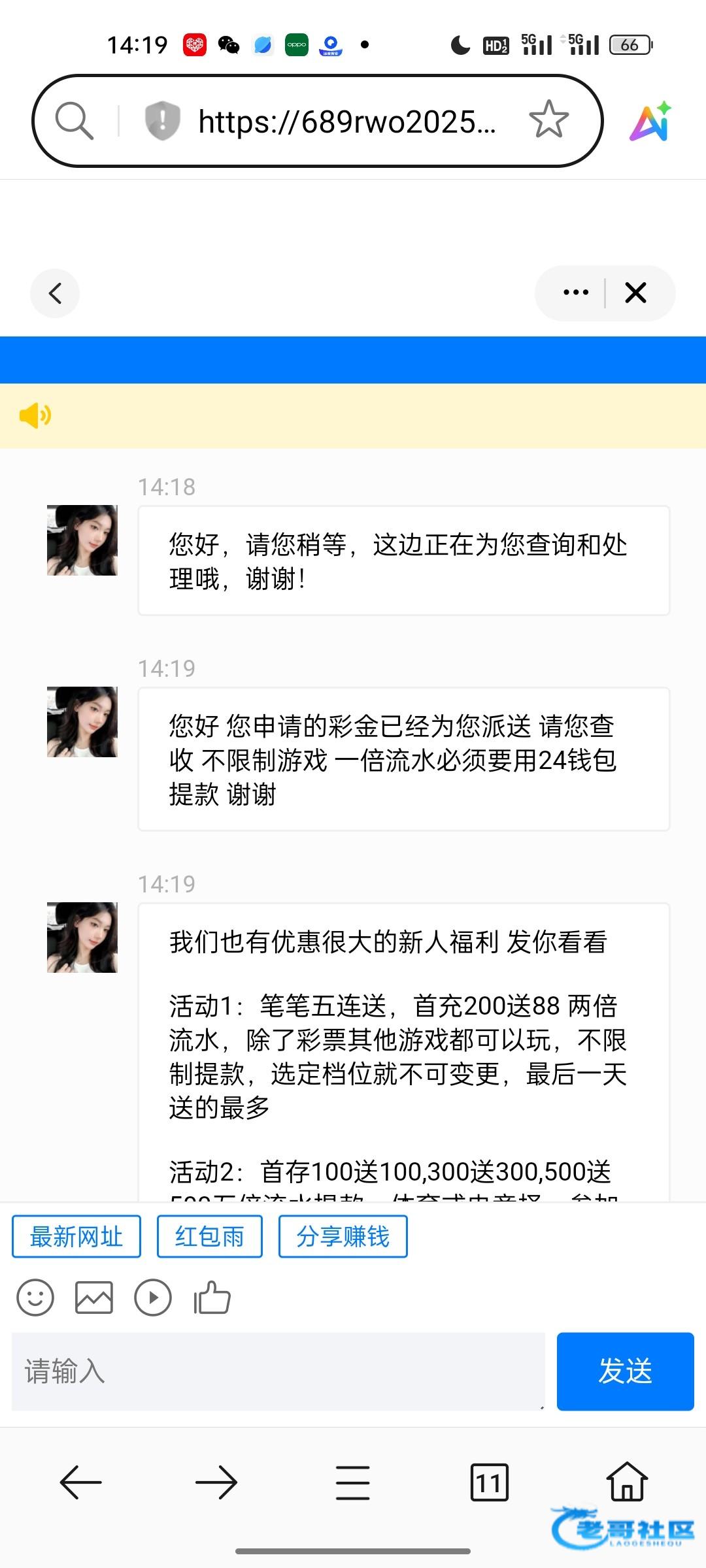Open 分享赚钱 quick option
Viewport: 706px width, 1568px height.
(343, 1236)
